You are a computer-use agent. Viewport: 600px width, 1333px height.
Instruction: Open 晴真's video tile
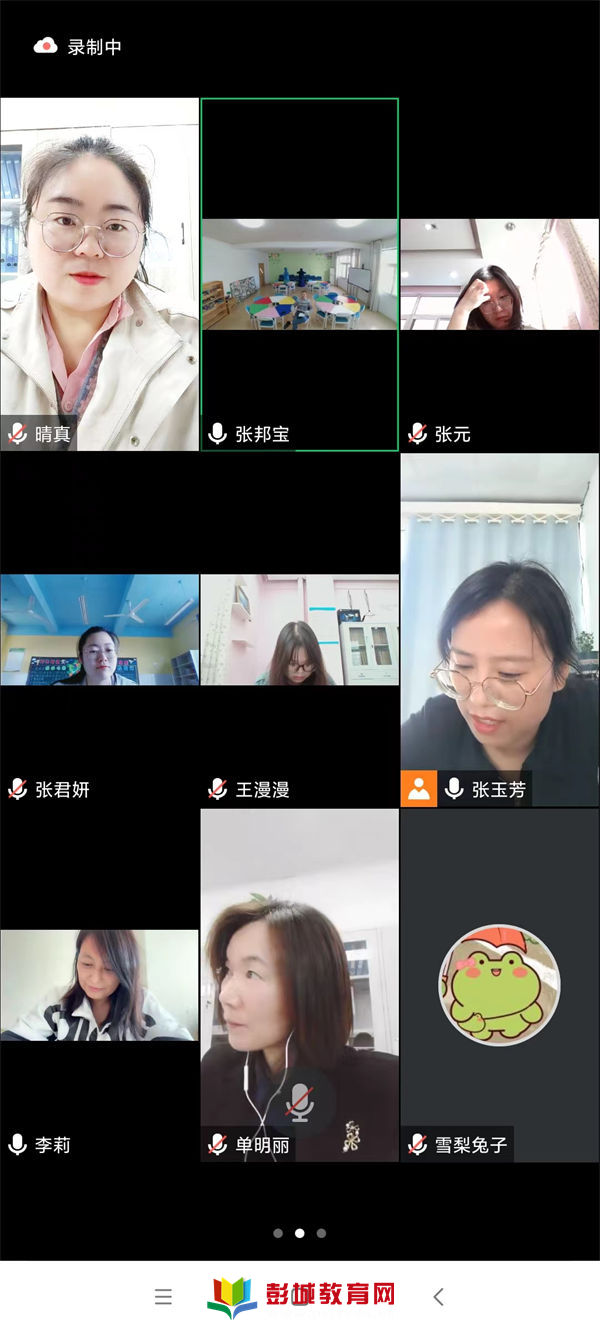pos(99,273)
